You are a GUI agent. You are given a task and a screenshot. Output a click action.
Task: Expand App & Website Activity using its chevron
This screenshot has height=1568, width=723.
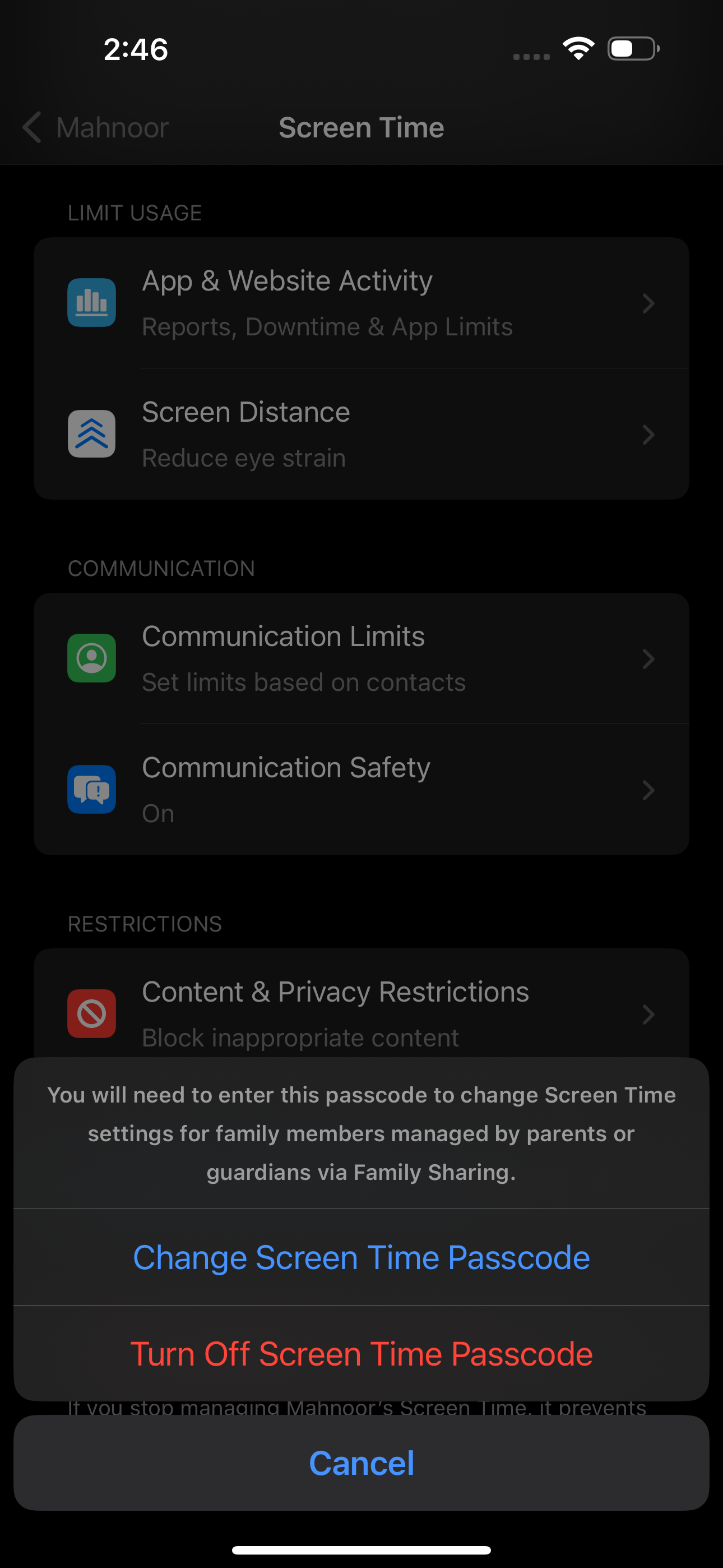pyautogui.click(x=649, y=303)
